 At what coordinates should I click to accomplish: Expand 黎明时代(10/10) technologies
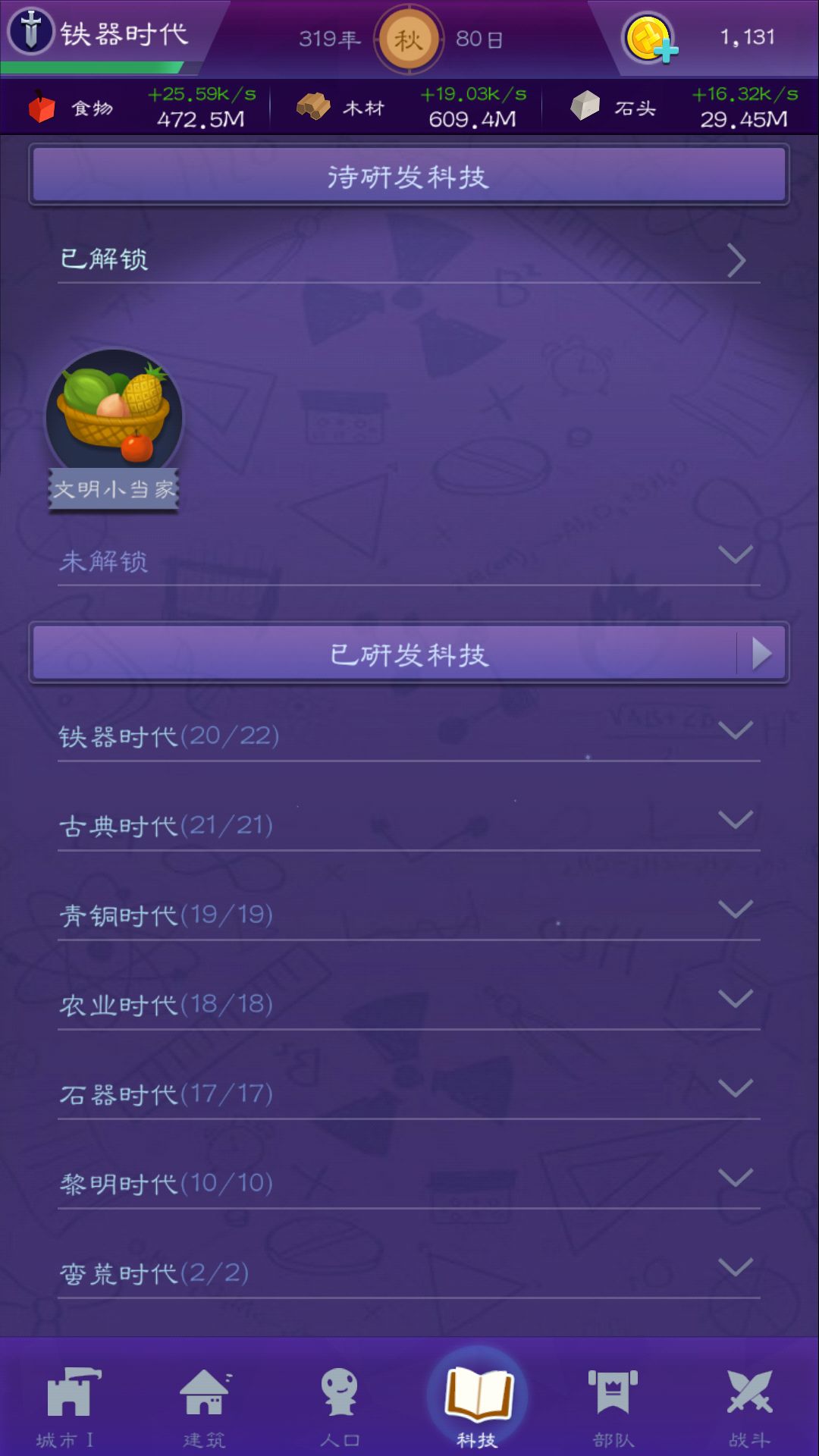(x=409, y=1181)
